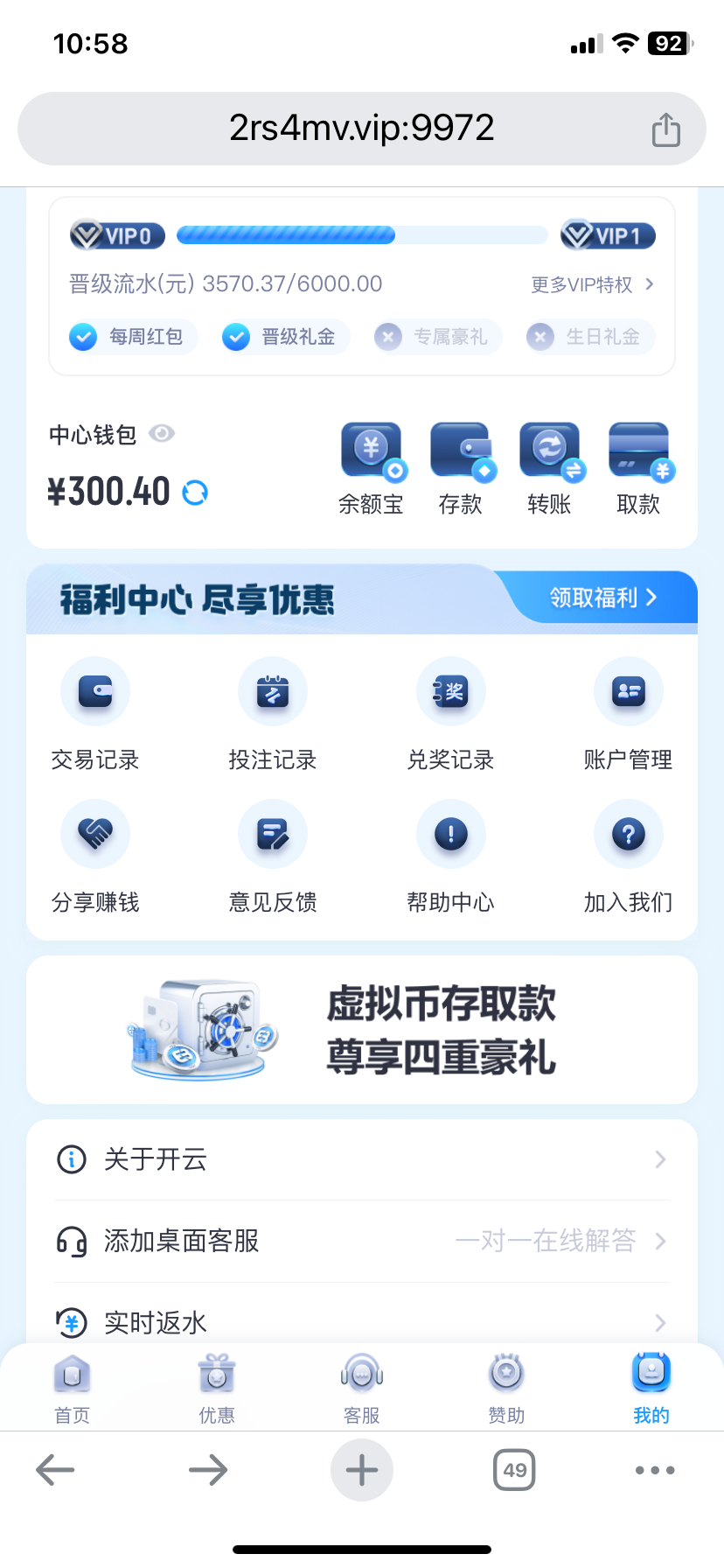
Task: Open 添加桌面客服 row
Action: click(362, 1241)
